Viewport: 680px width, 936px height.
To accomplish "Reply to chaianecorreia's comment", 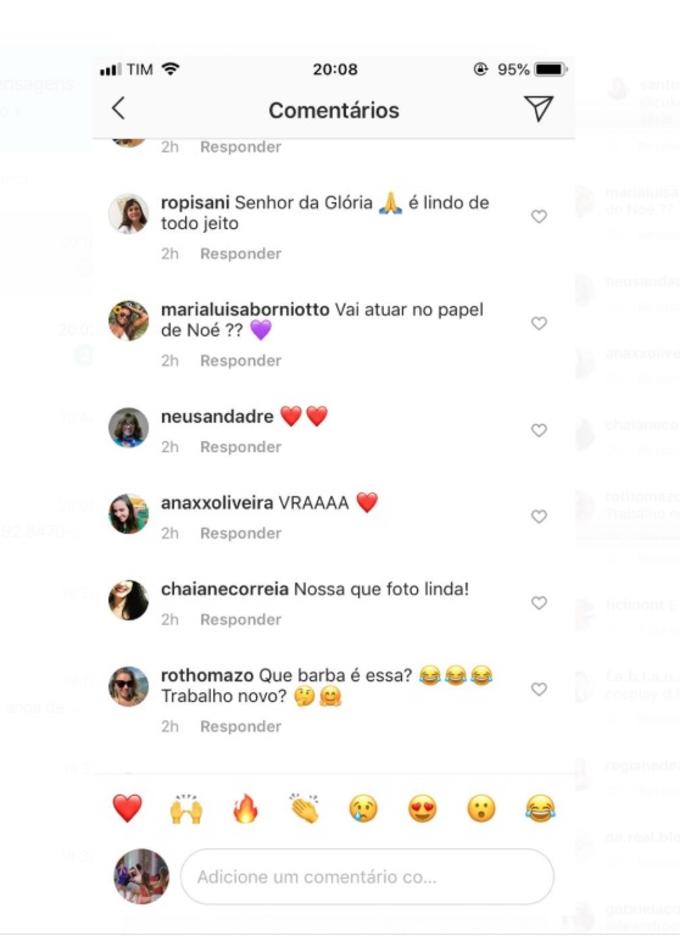I will [240, 620].
